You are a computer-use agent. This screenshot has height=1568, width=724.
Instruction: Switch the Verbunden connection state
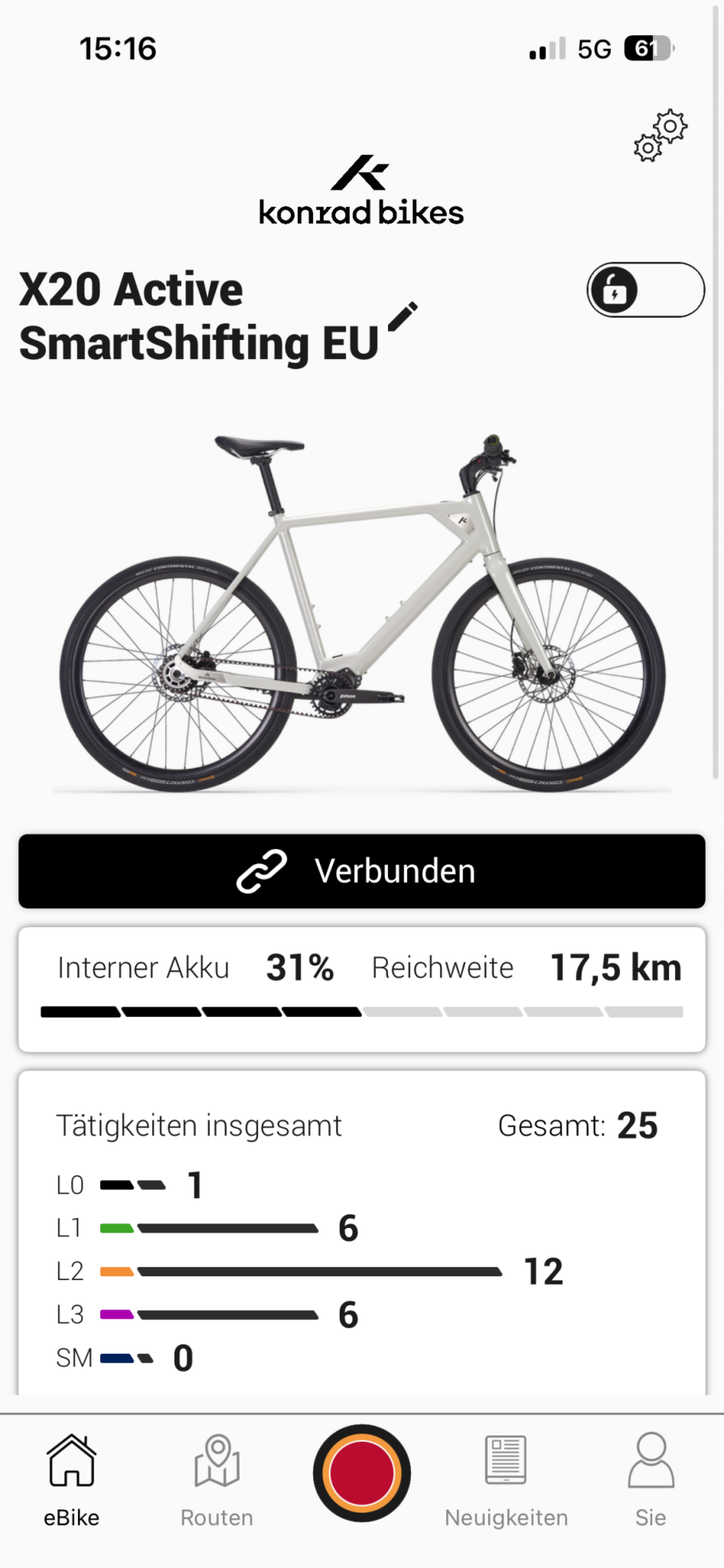click(362, 871)
